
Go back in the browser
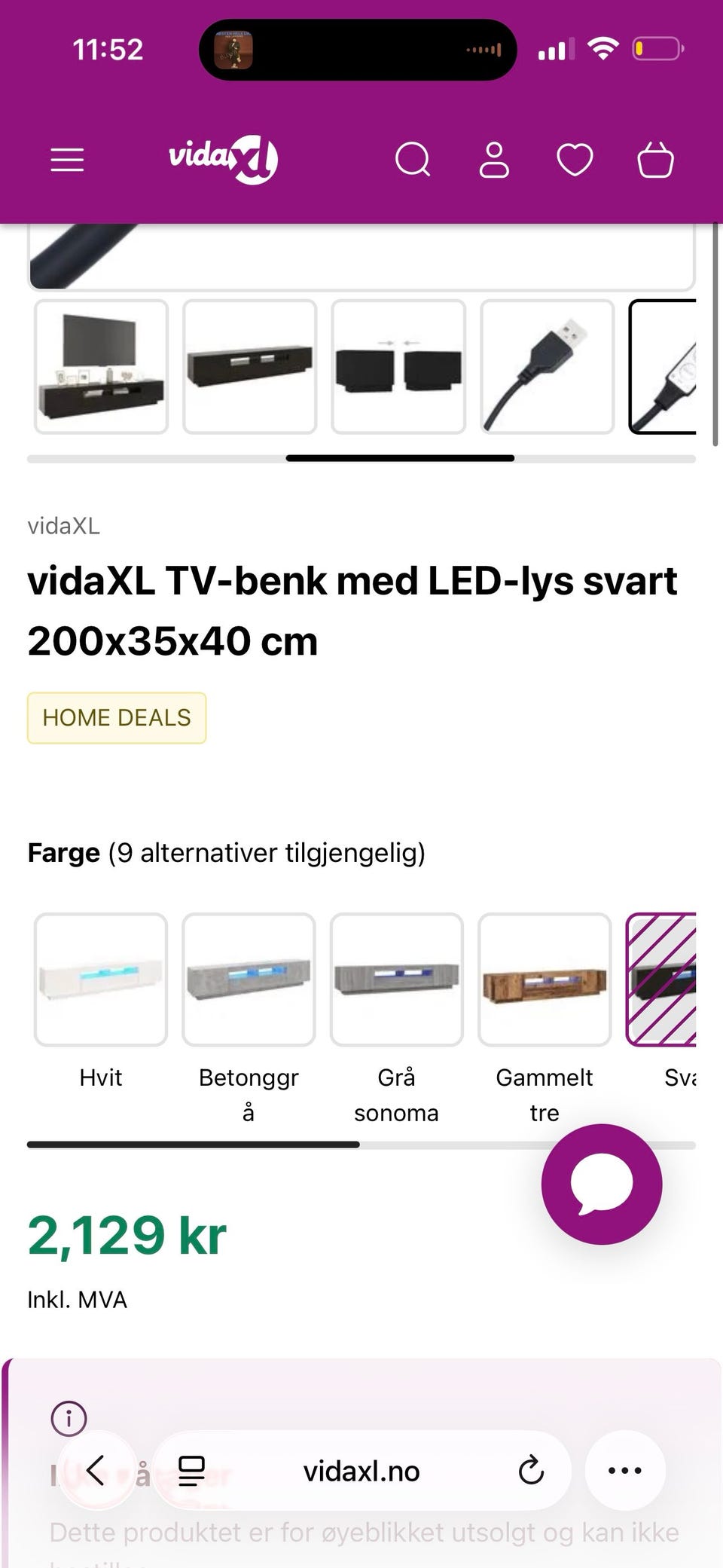(96, 1470)
